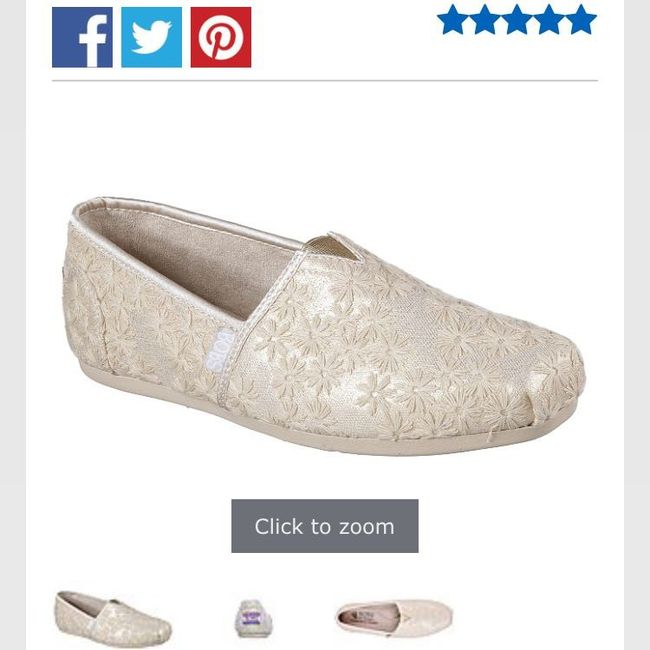
Task: Select the top-view shoe thumbnail
Action: 393,617
